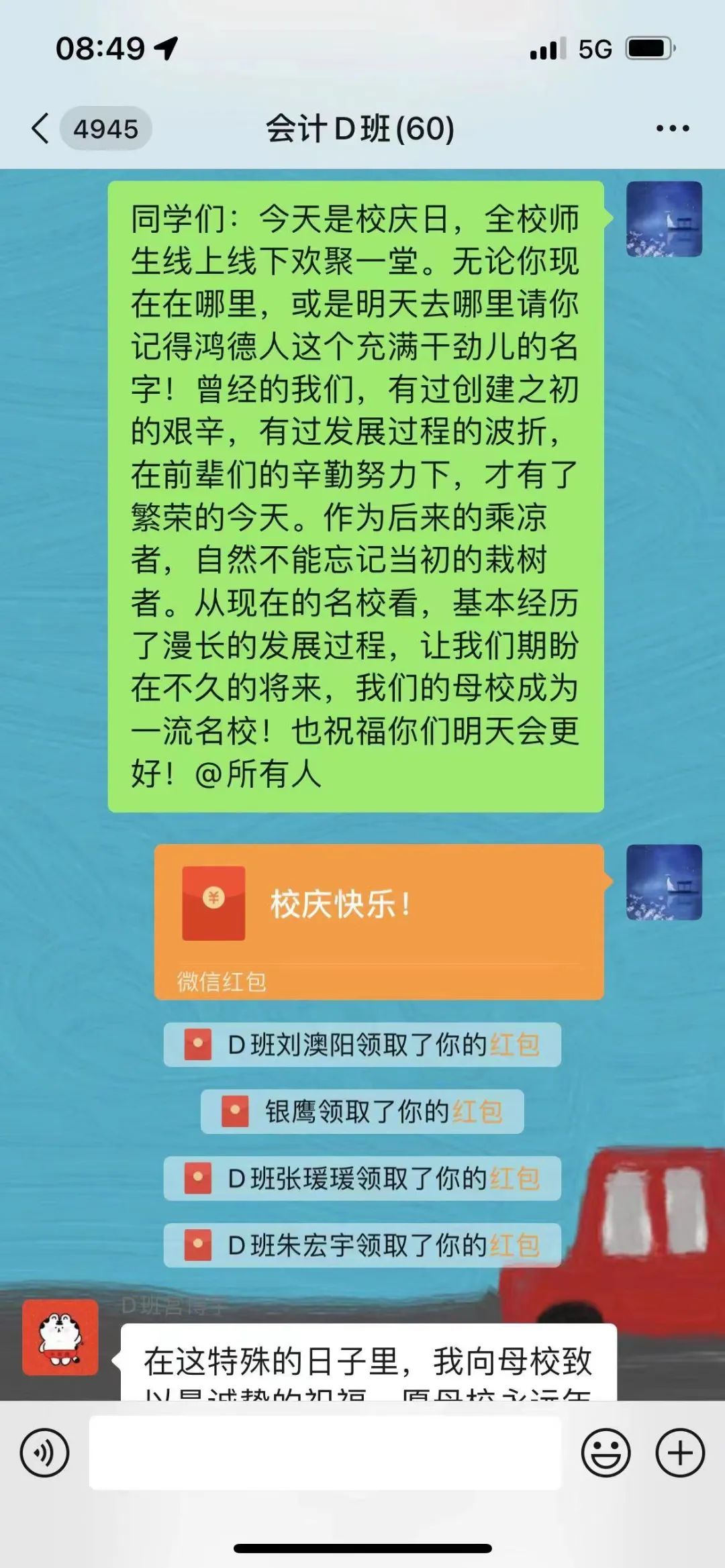Open the red panda avatar's profile
Screen dimensions: 725x1568
pos(60,1337)
